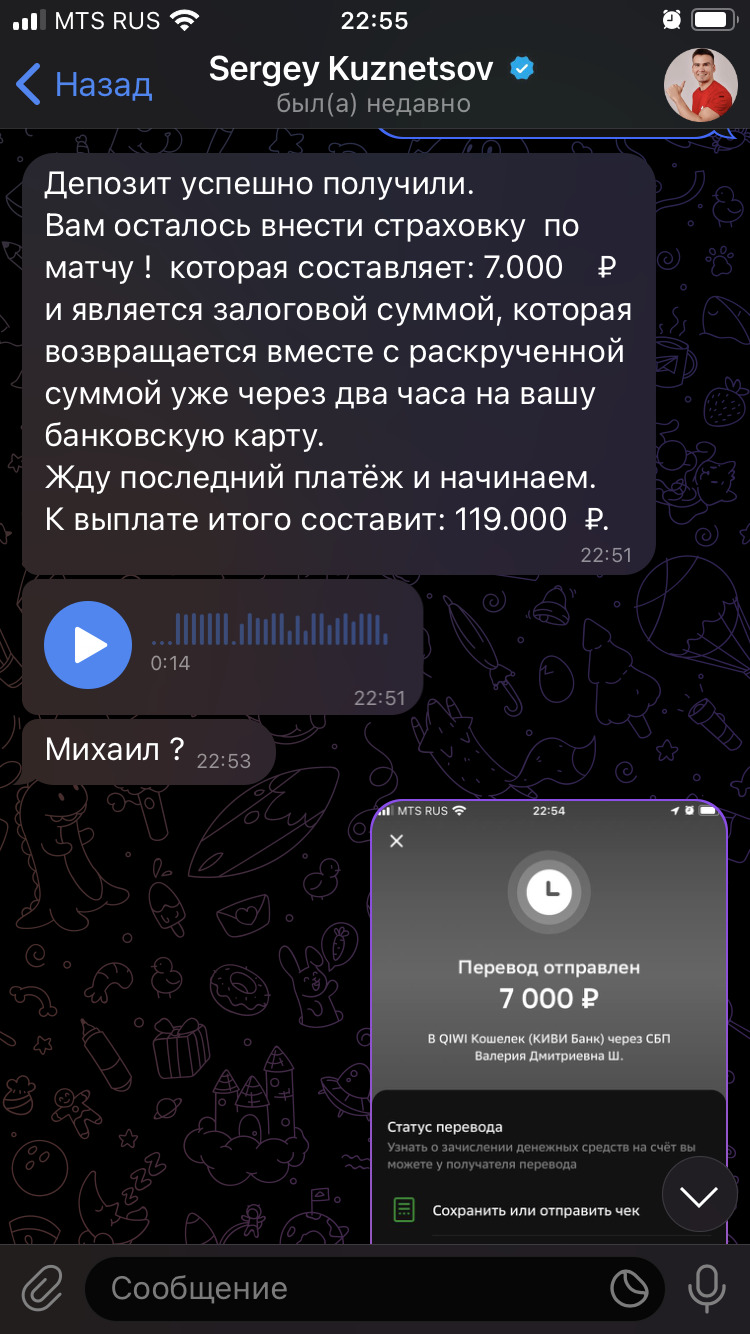750x1334 pixels.
Task: Jump to the latest messages with the down arrow
Action: coord(700,1194)
